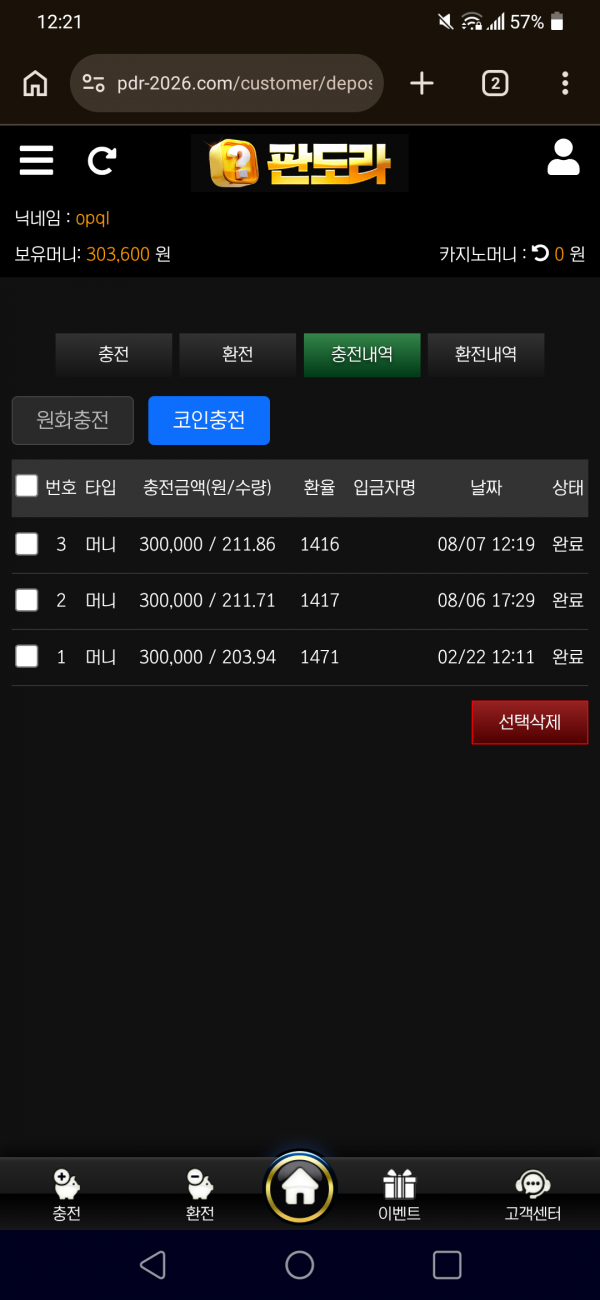Select the 원화충전 option

(x=73, y=421)
